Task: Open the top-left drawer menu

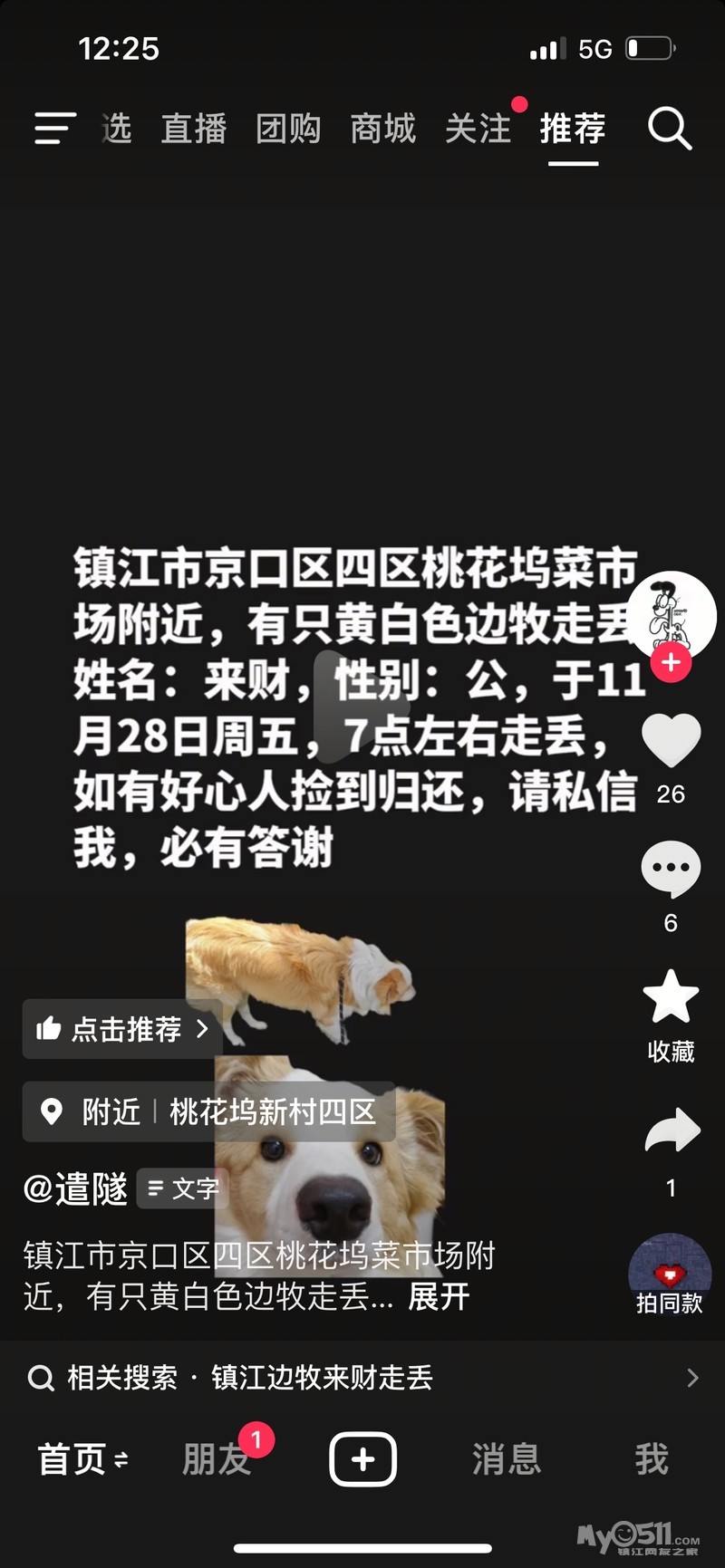Action: click(x=54, y=128)
